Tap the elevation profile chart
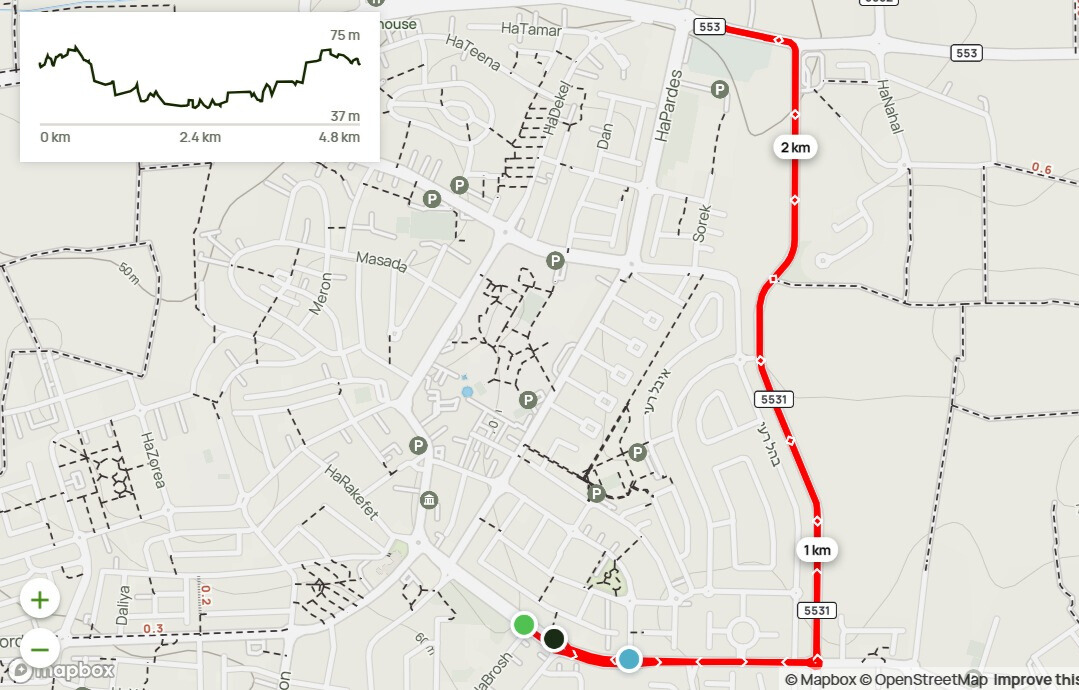This screenshot has width=1079, height=690. [x=200, y=78]
